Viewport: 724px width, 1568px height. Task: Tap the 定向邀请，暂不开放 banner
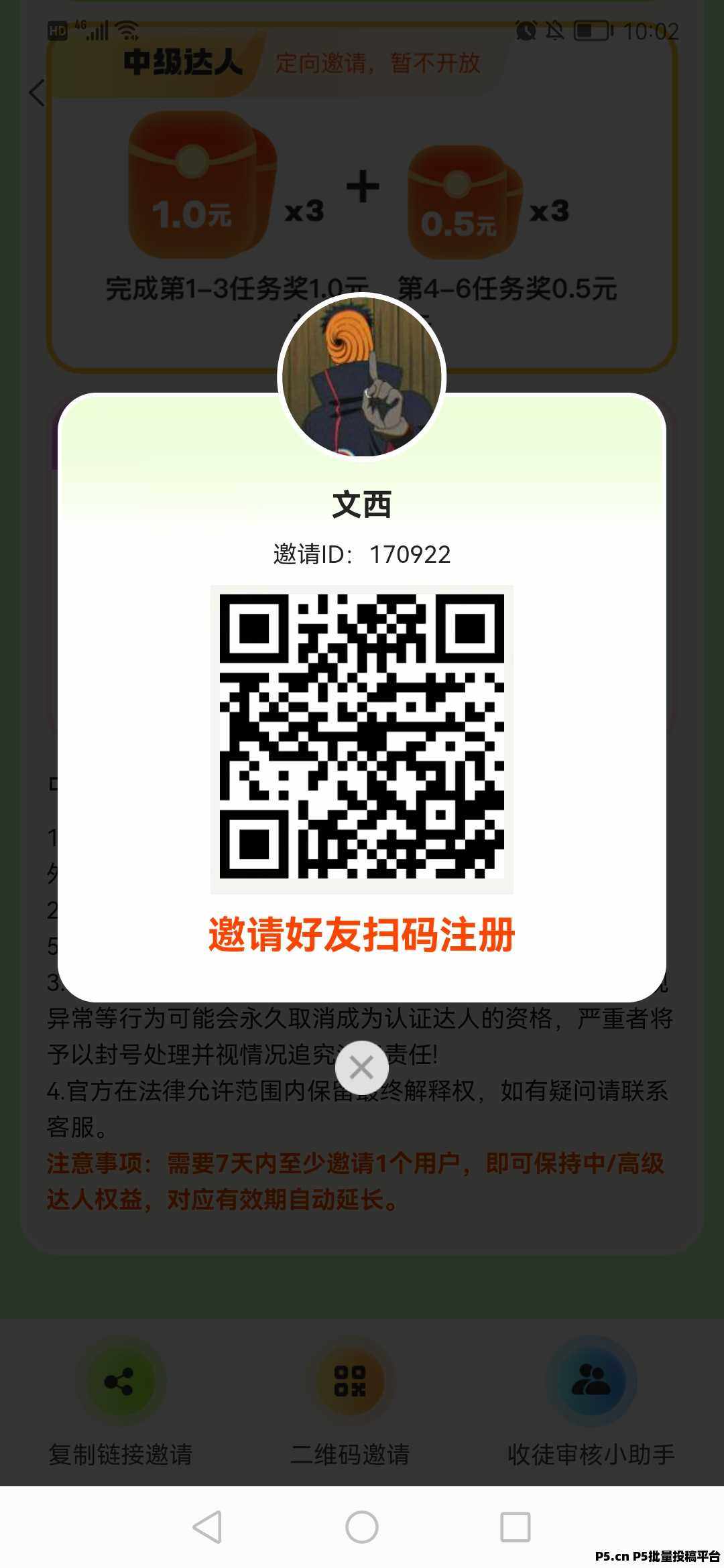coord(377,64)
